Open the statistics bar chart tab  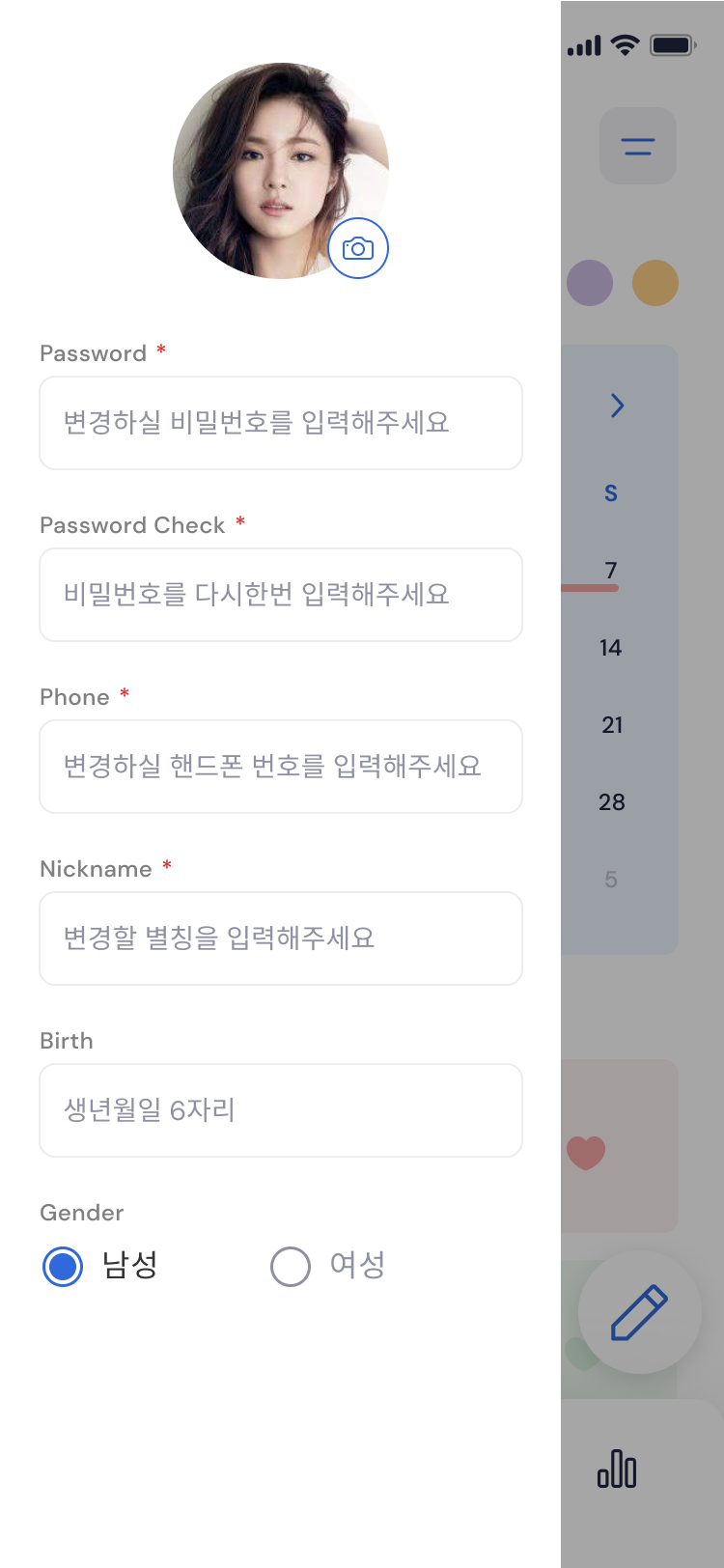coord(617,1470)
